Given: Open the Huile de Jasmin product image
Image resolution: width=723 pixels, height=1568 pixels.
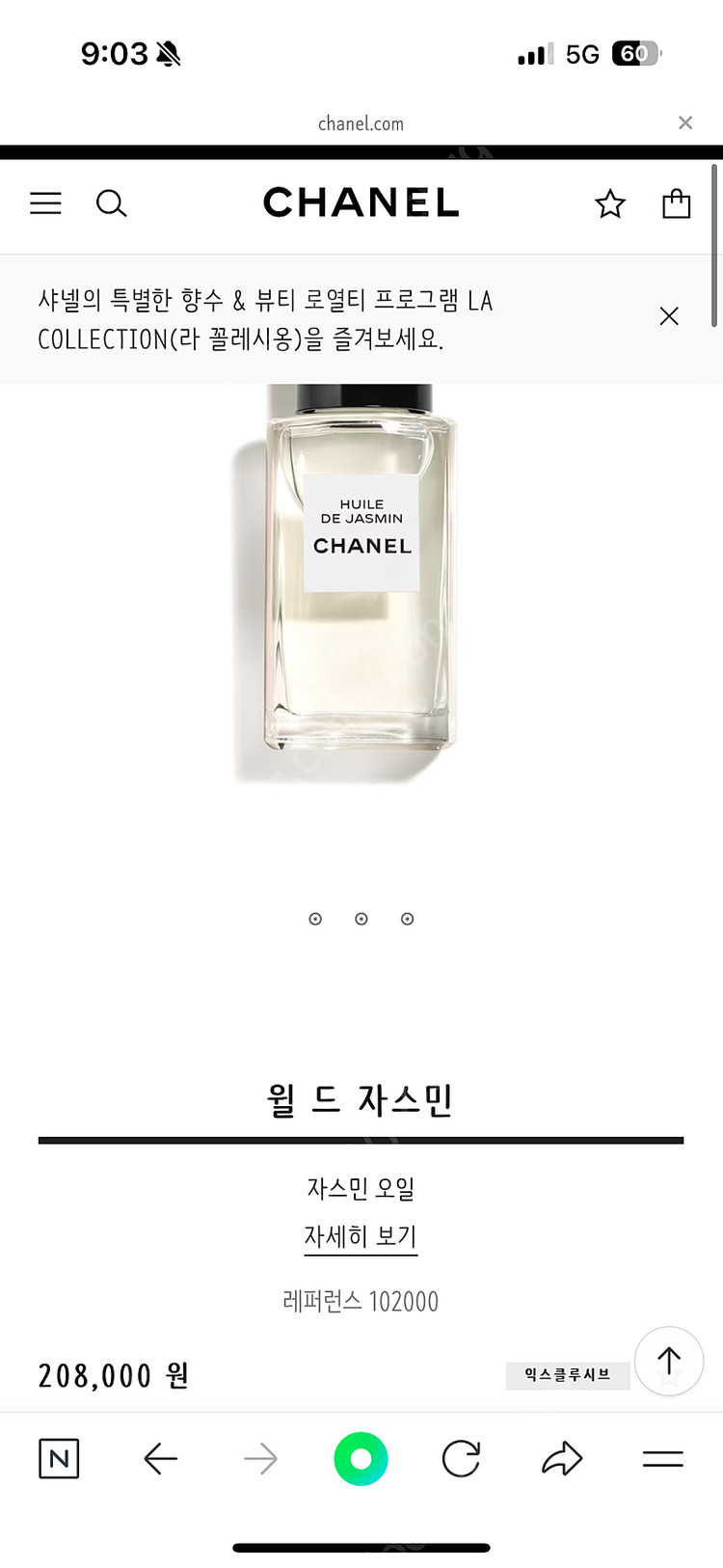Looking at the screenshot, I should pos(361,579).
